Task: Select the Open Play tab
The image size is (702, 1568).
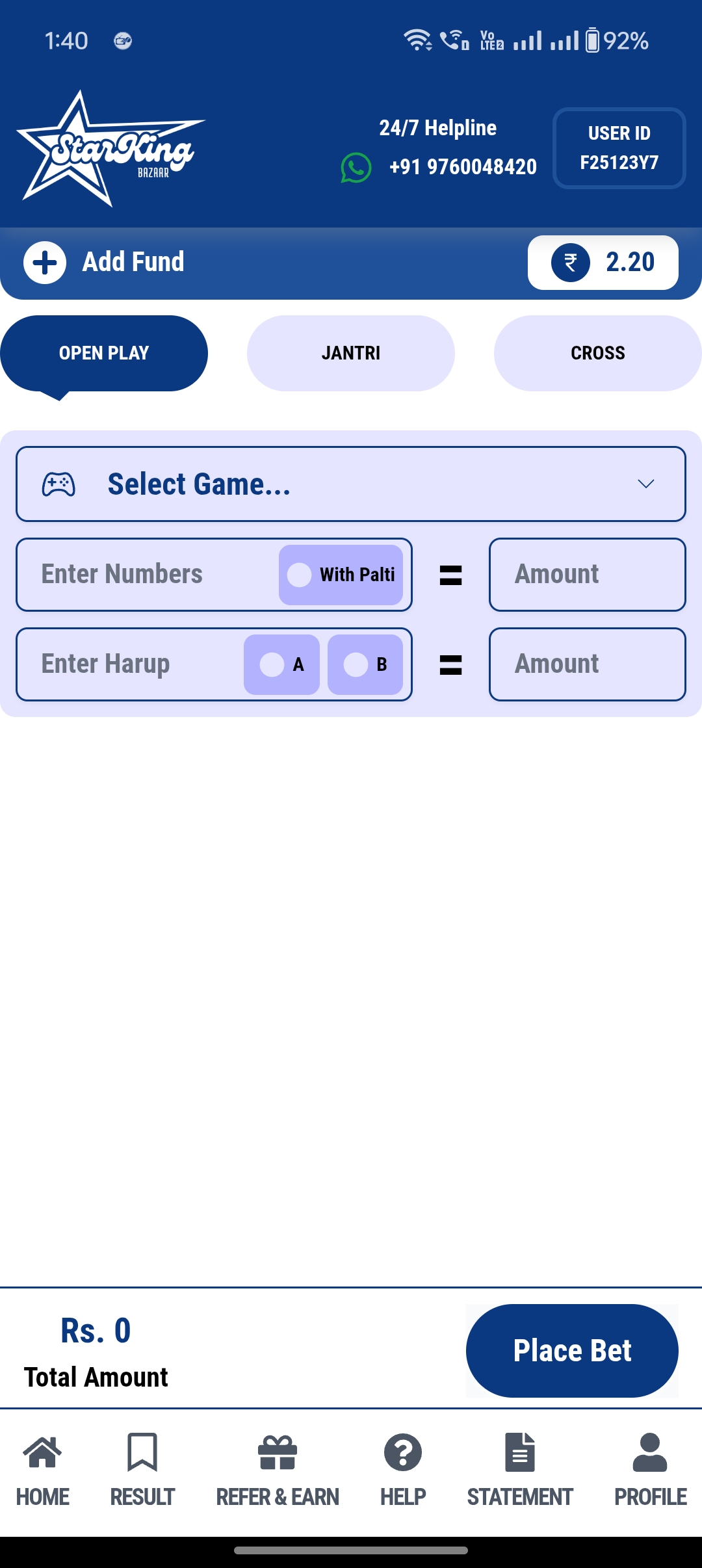Action: (x=104, y=353)
